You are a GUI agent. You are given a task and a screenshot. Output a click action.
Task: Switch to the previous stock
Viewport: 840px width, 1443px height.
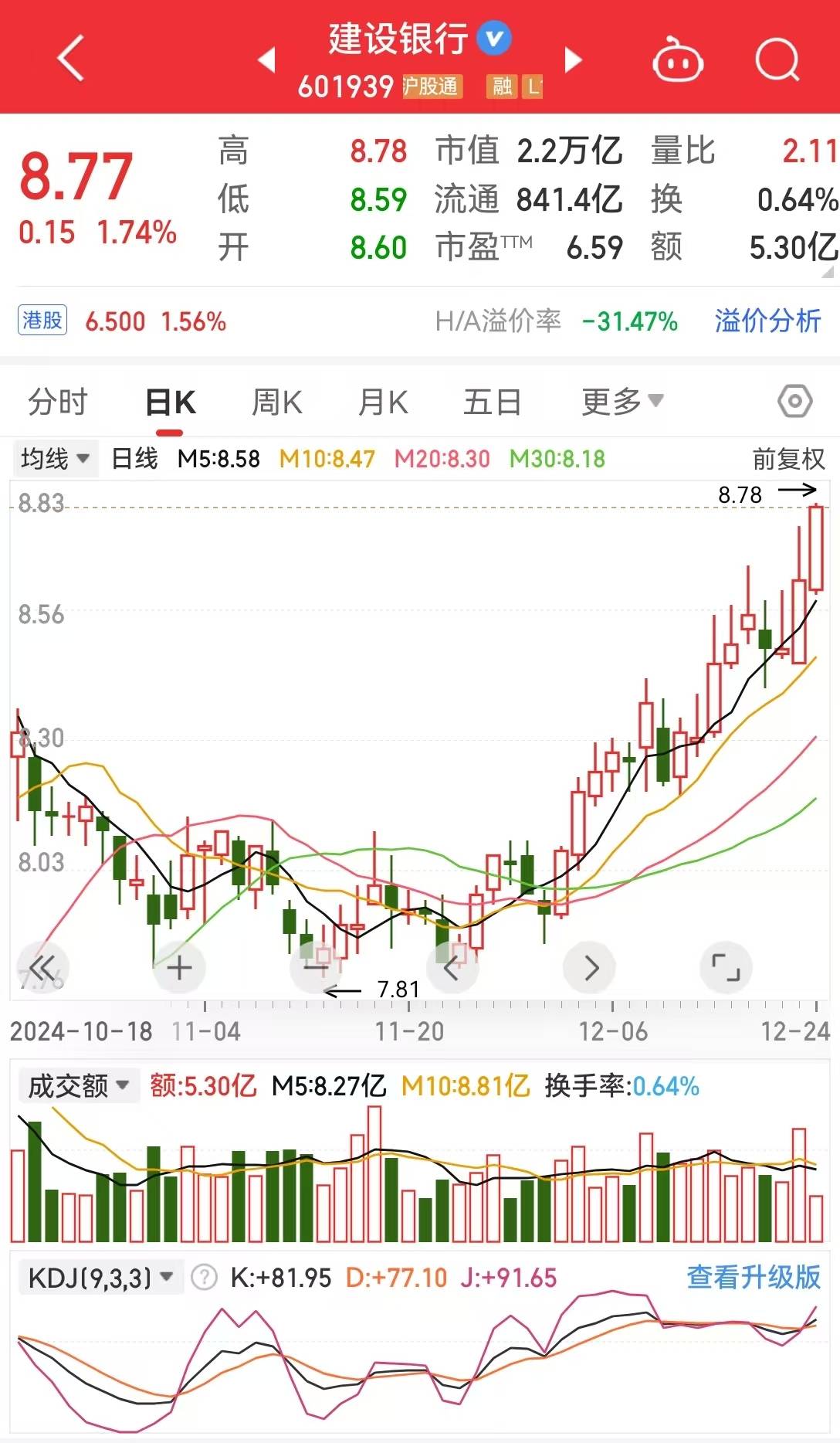click(267, 59)
